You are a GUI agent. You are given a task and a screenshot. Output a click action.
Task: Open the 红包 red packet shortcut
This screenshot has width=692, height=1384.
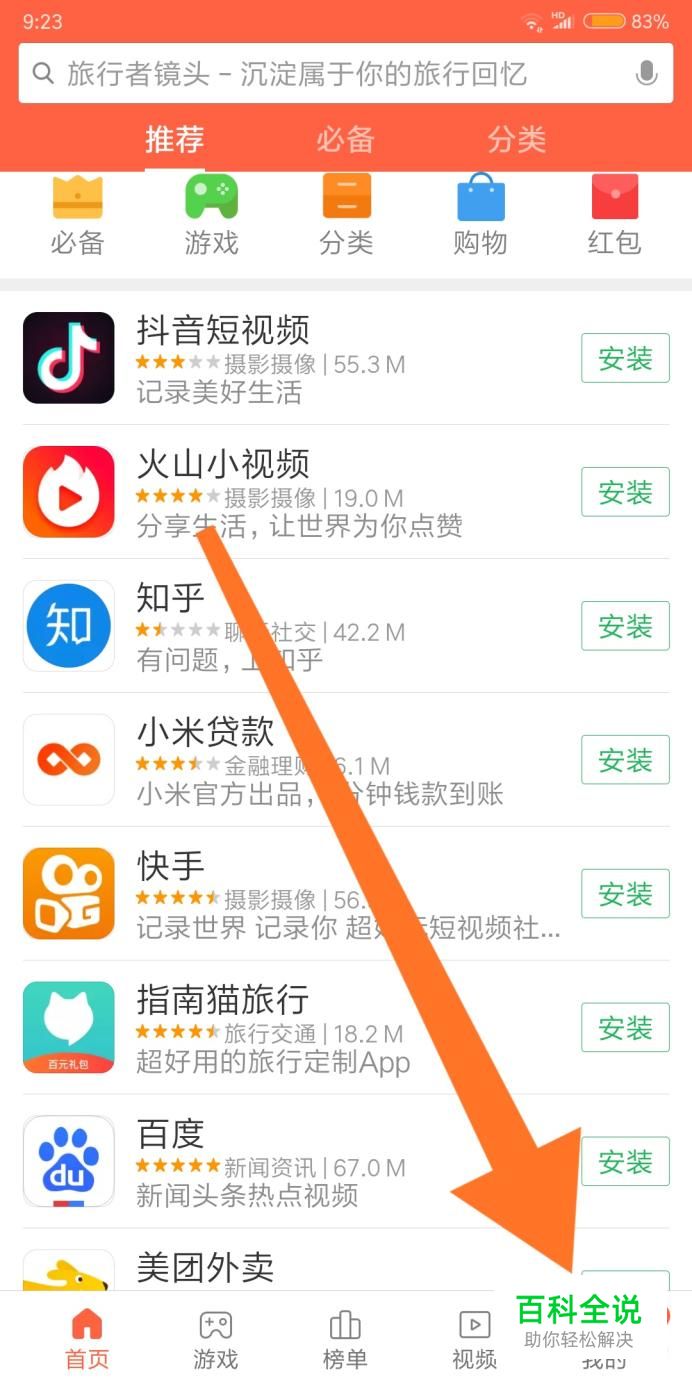614,215
